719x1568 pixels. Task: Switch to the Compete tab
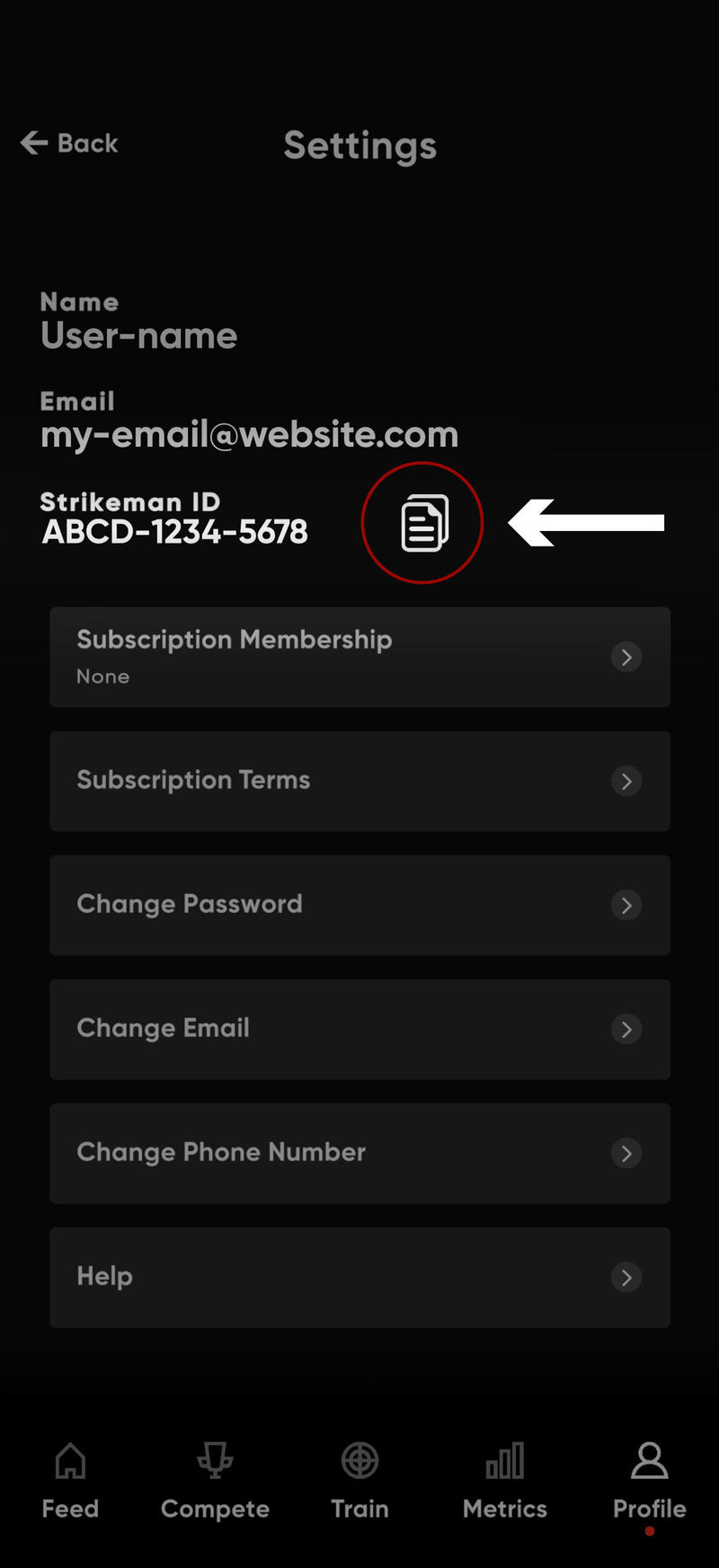pyautogui.click(x=215, y=1480)
